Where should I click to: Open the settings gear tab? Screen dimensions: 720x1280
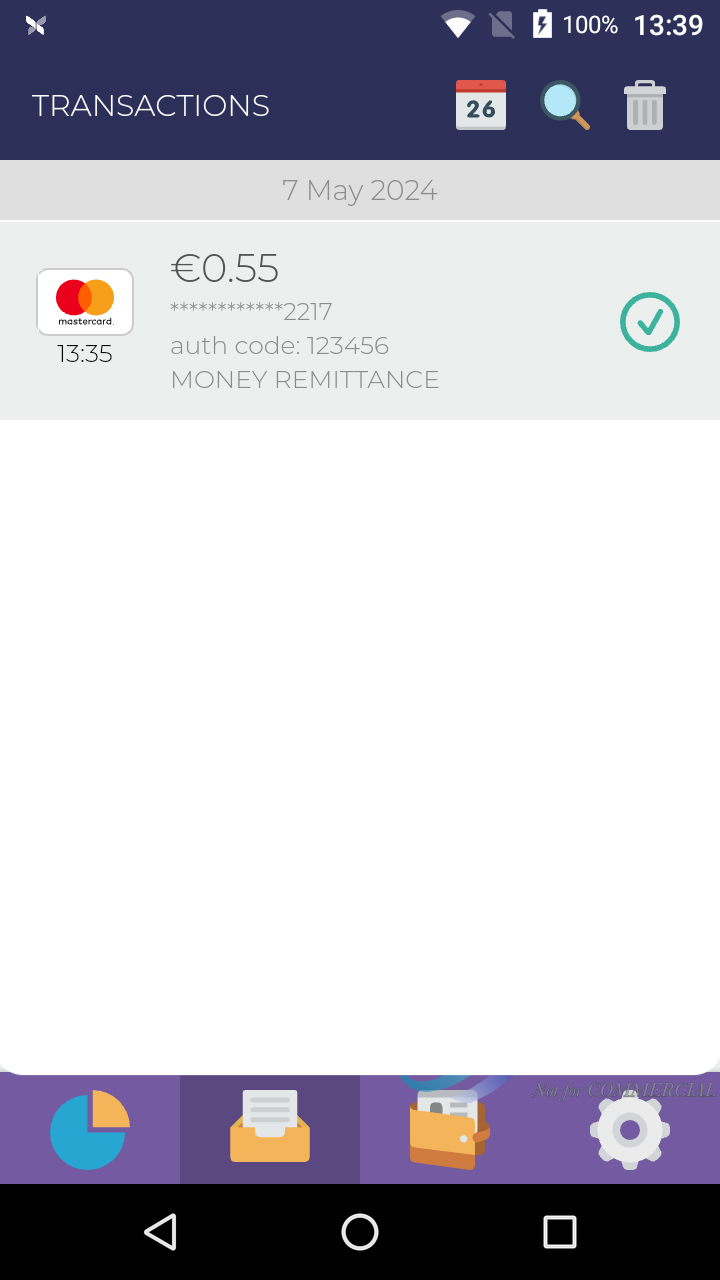tap(629, 1130)
